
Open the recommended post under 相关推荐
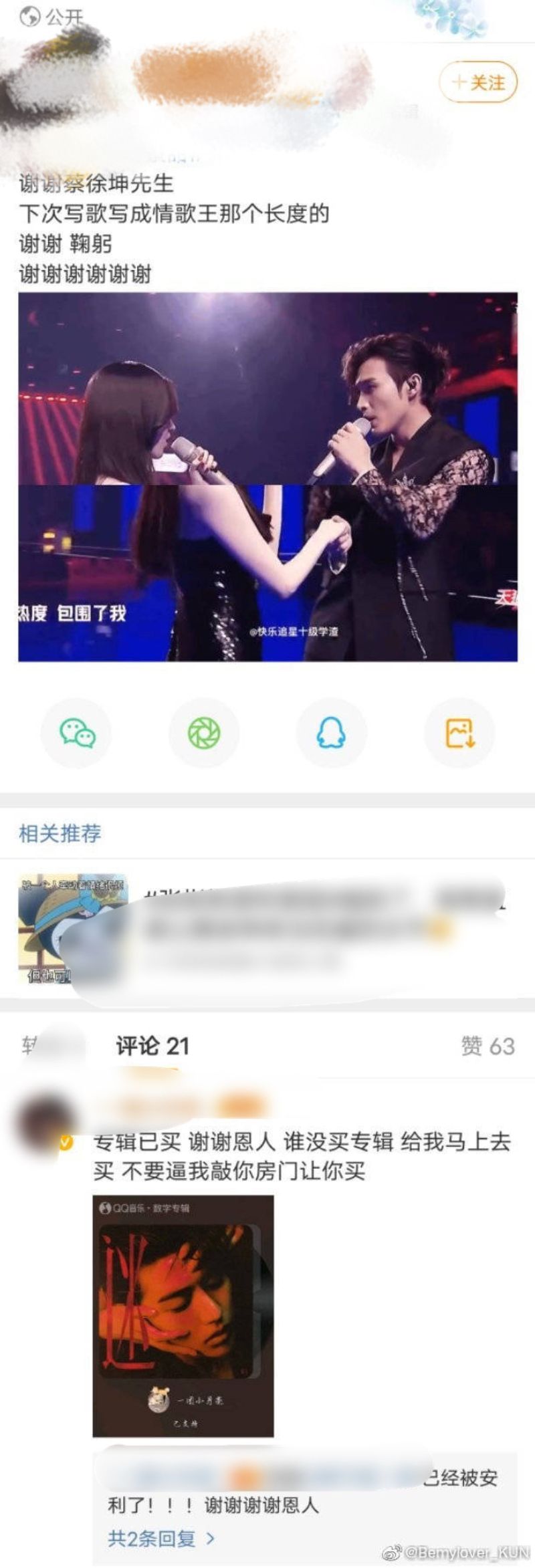[x=267, y=927]
